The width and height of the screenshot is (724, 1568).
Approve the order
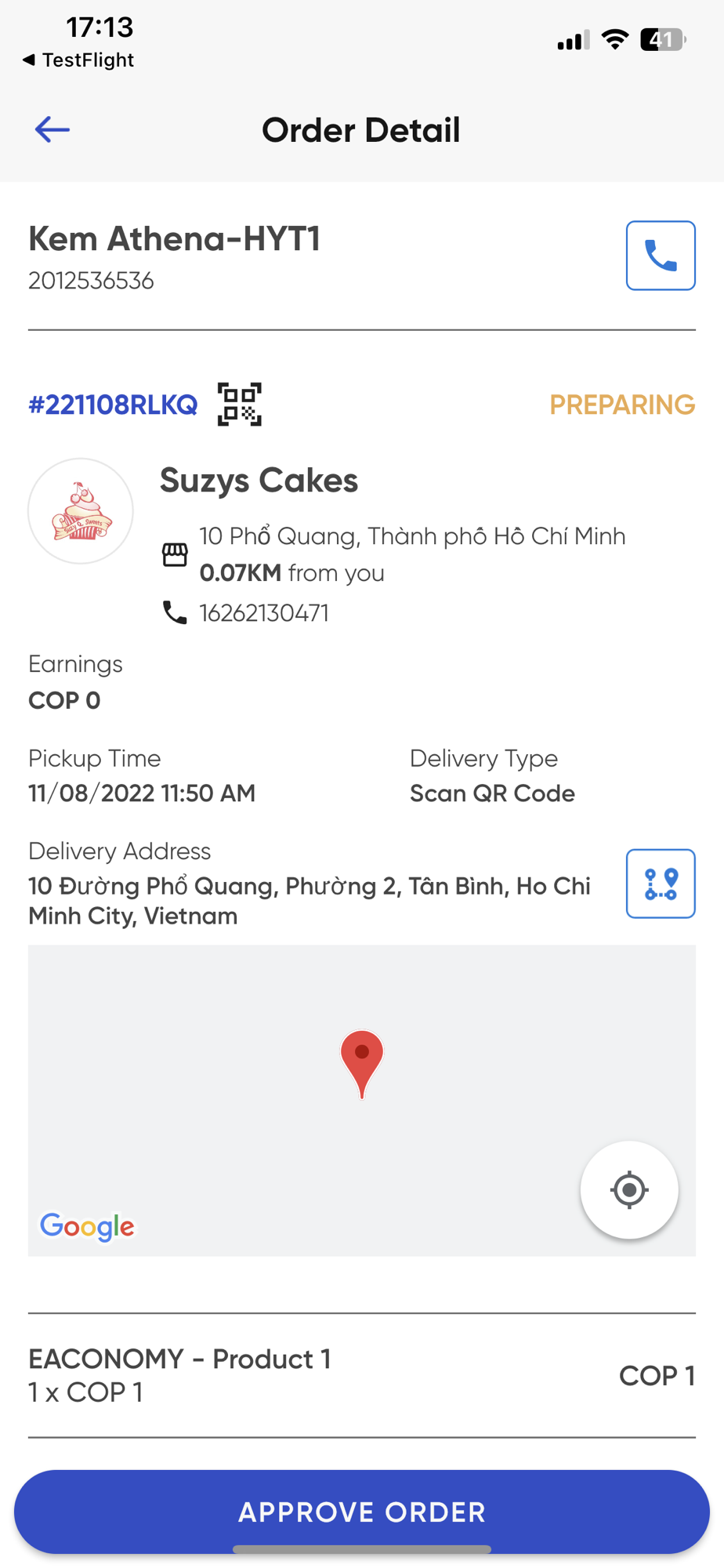click(x=362, y=1512)
